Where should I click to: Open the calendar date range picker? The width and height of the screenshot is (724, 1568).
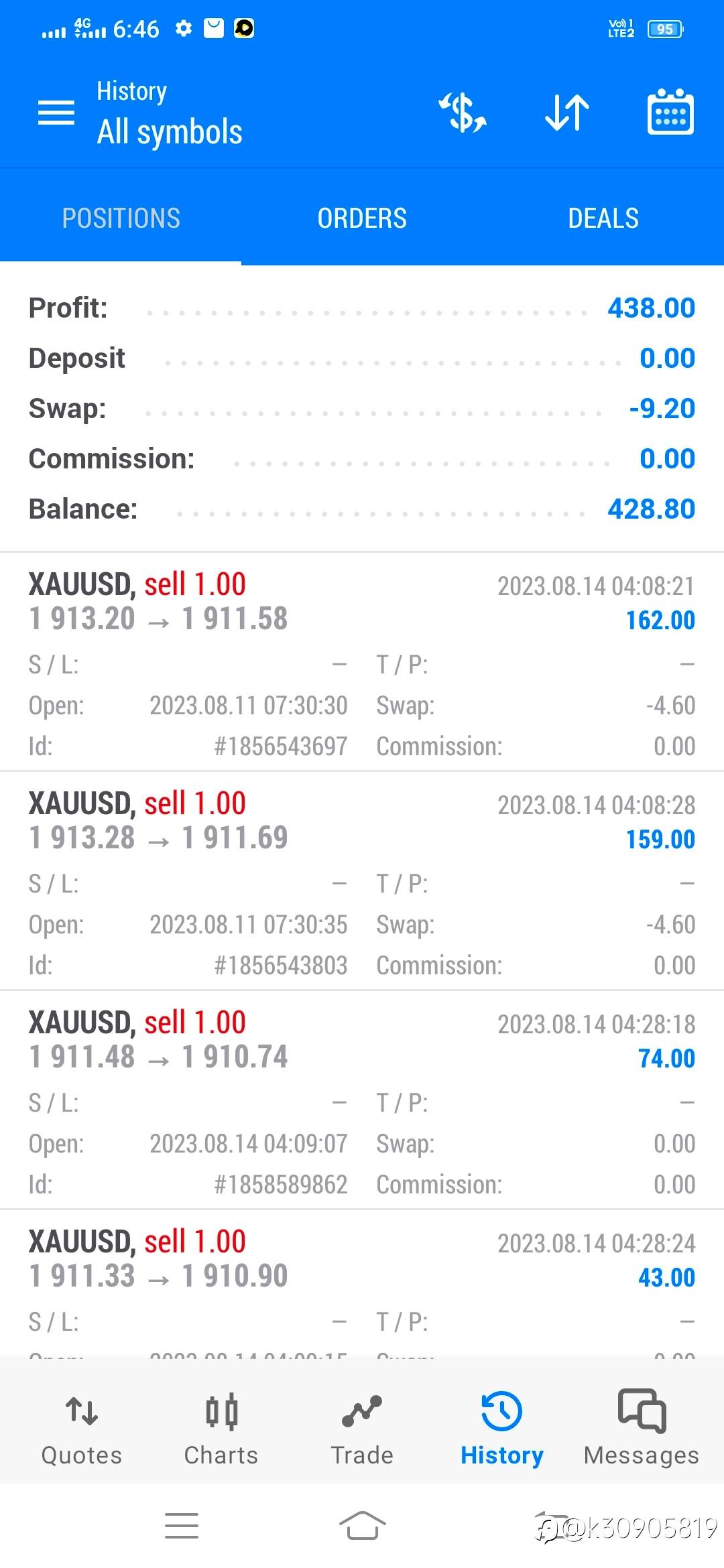pyautogui.click(x=670, y=113)
